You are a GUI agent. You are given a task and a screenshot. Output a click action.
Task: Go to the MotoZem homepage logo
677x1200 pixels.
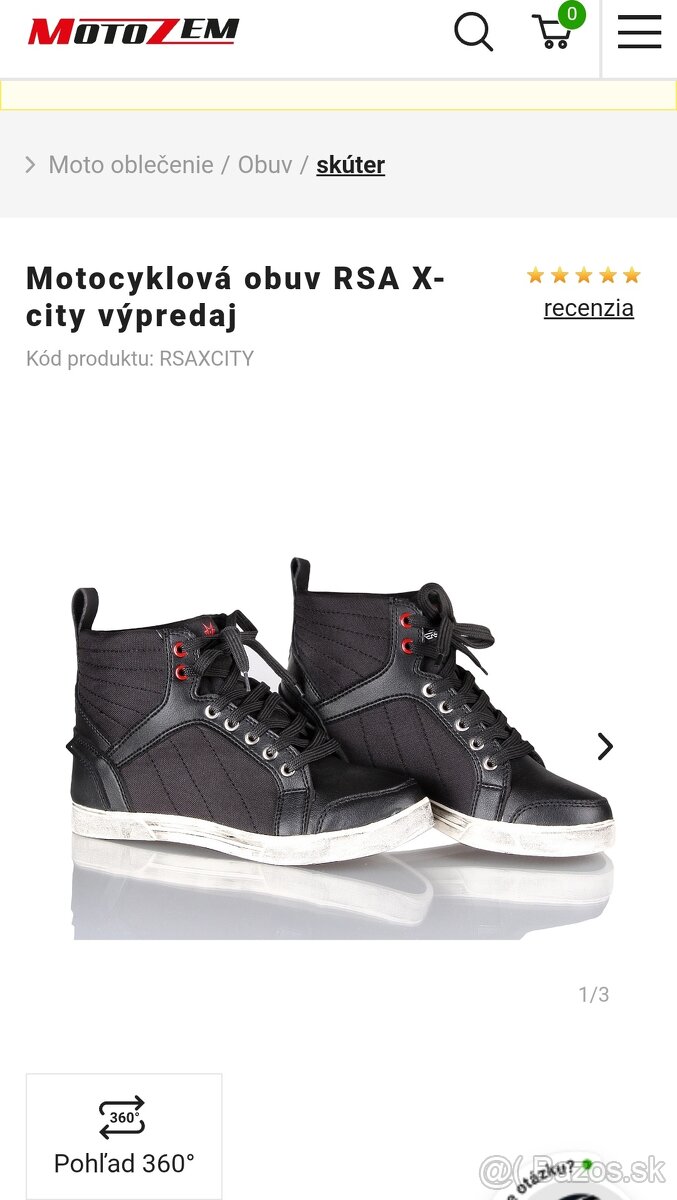click(133, 32)
